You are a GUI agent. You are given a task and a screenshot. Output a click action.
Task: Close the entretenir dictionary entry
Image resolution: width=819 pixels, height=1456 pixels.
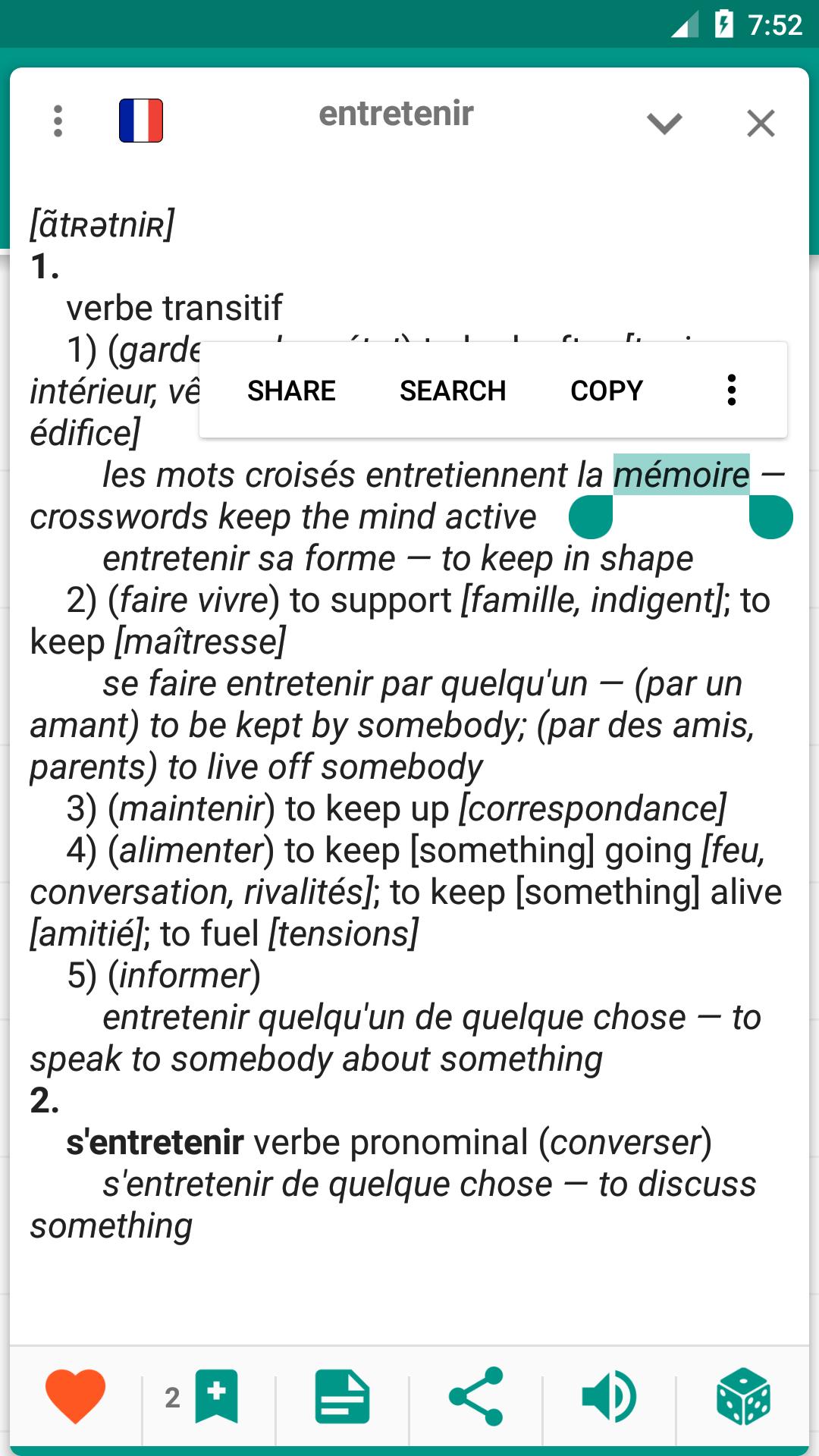tap(761, 123)
